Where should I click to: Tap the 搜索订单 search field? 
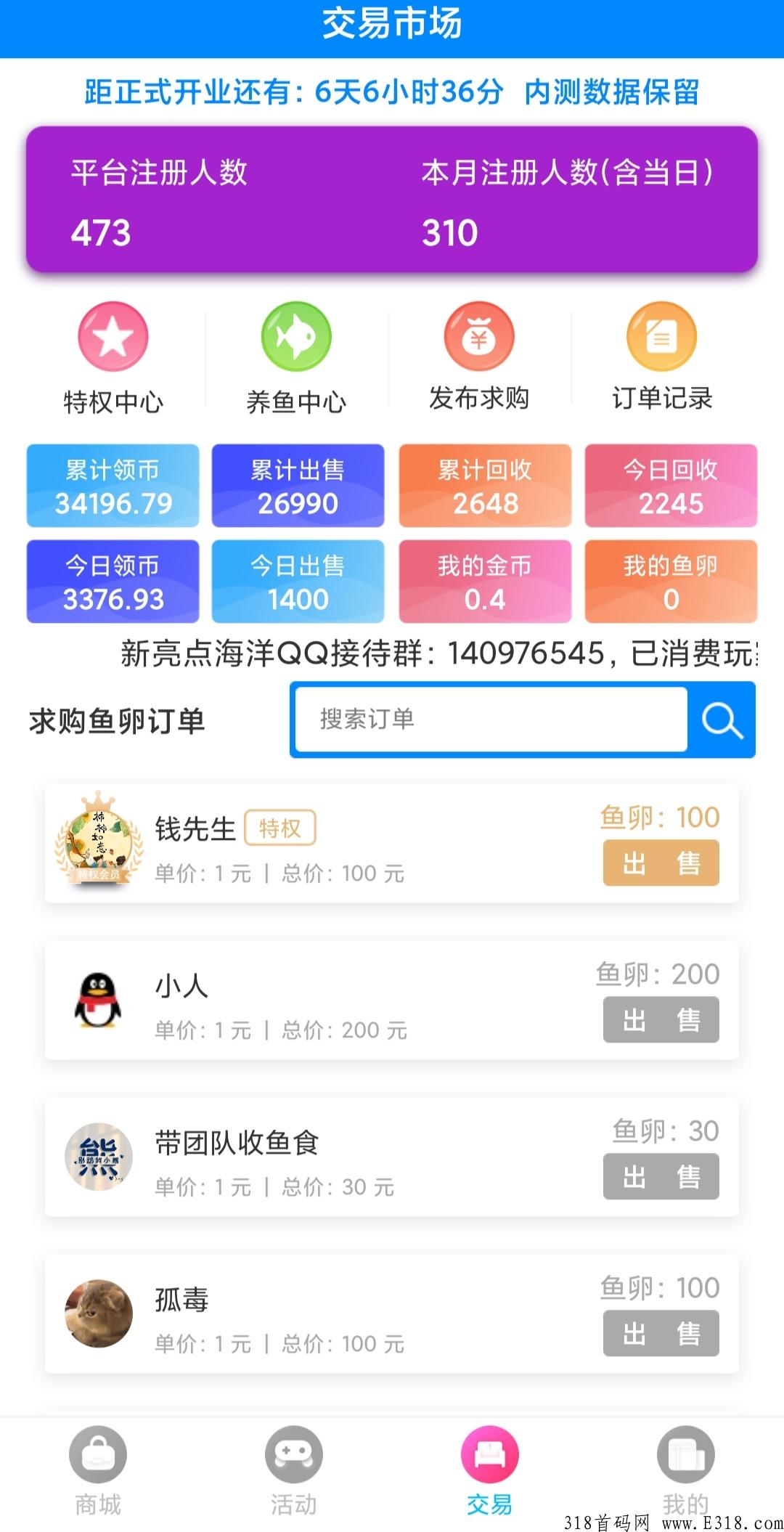(491, 720)
